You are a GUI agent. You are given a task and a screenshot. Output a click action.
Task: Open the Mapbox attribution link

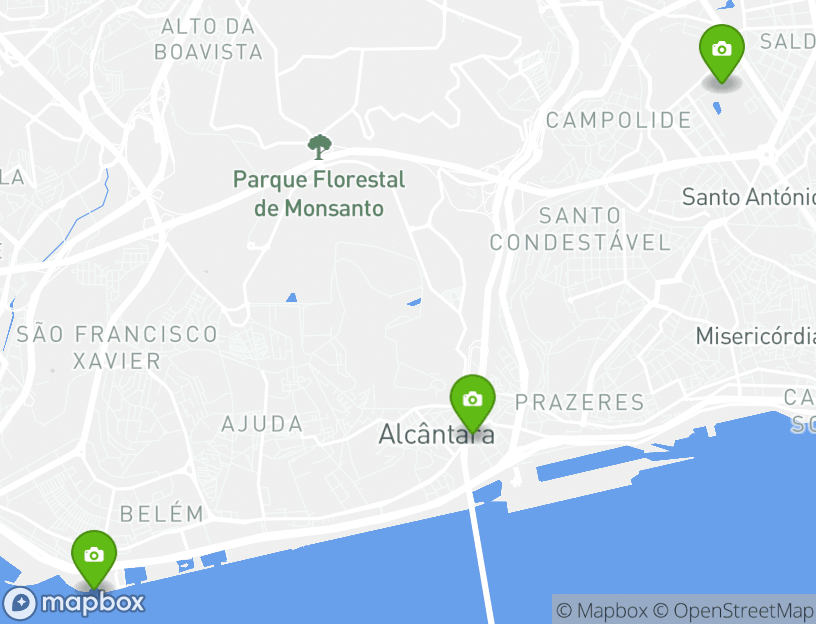pyautogui.click(x=601, y=610)
